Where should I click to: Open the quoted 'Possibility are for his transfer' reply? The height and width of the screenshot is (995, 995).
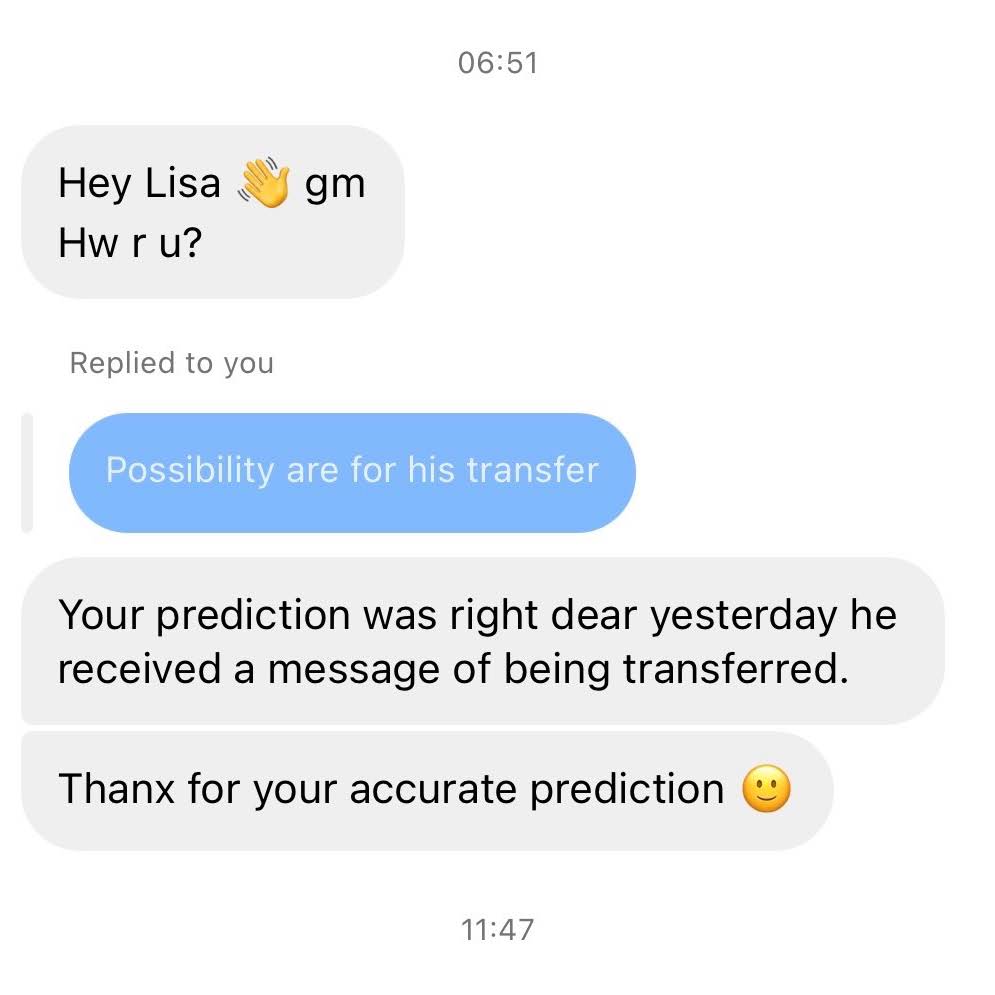[351, 471]
